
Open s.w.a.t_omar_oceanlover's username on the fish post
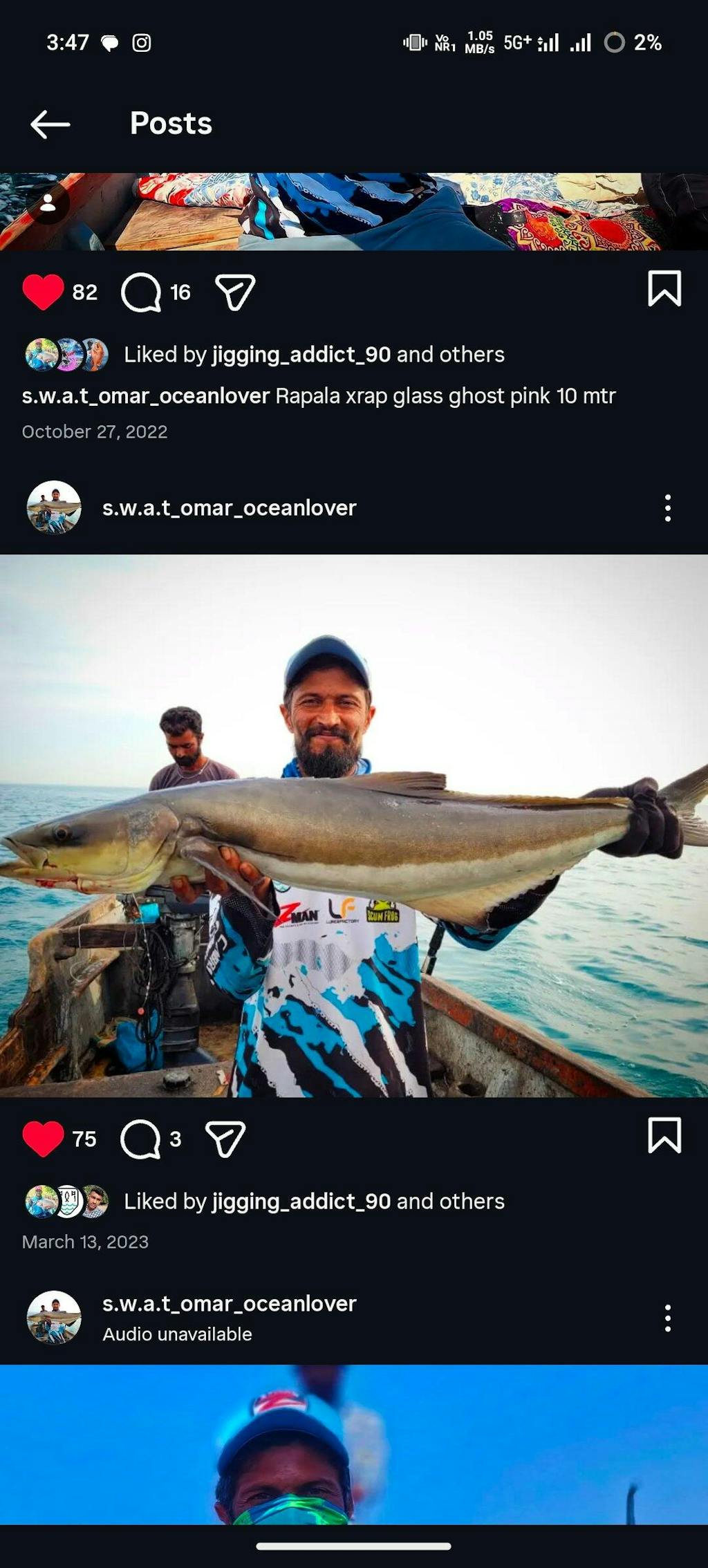coord(228,508)
